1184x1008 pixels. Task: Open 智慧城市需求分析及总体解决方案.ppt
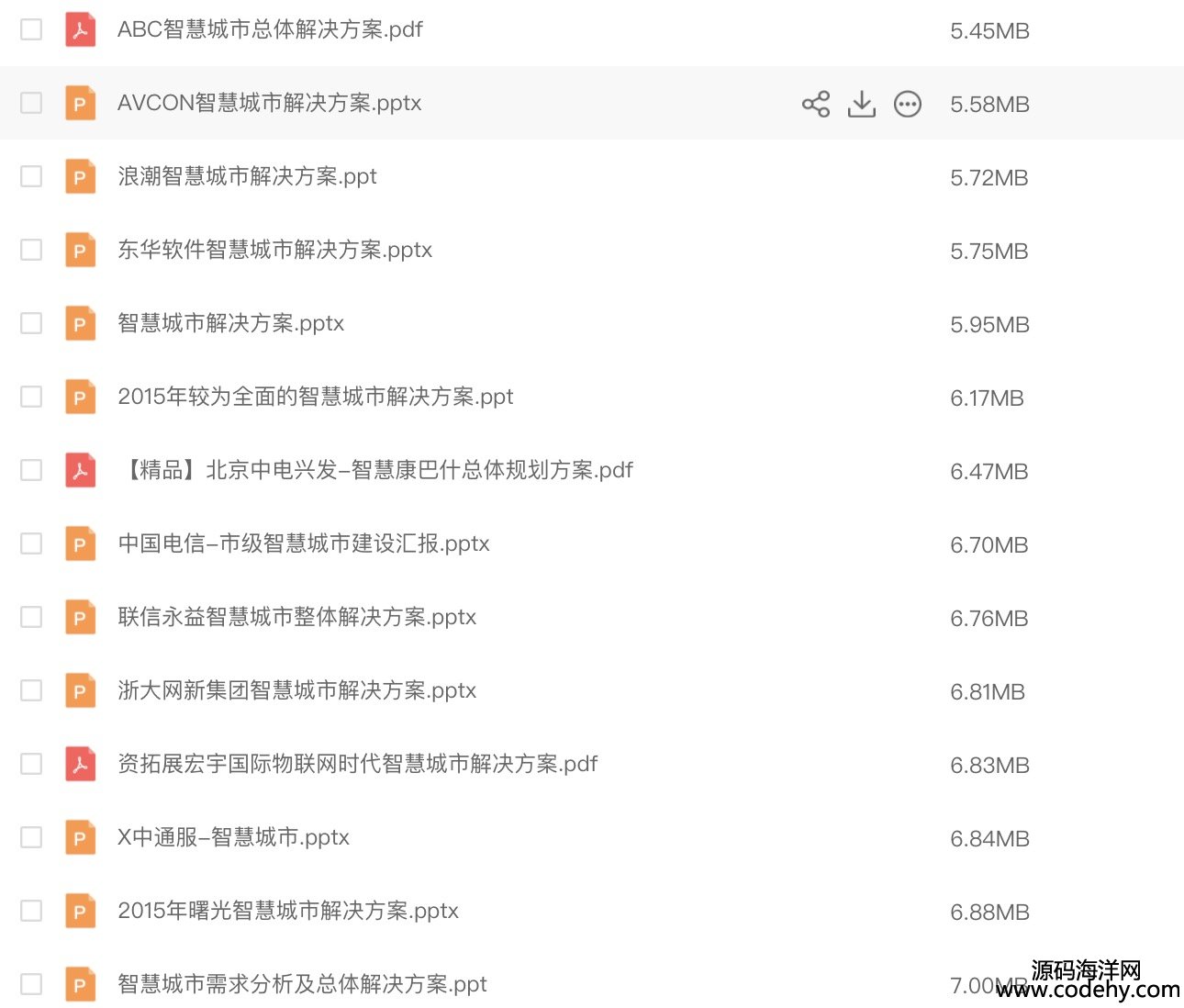point(302,984)
